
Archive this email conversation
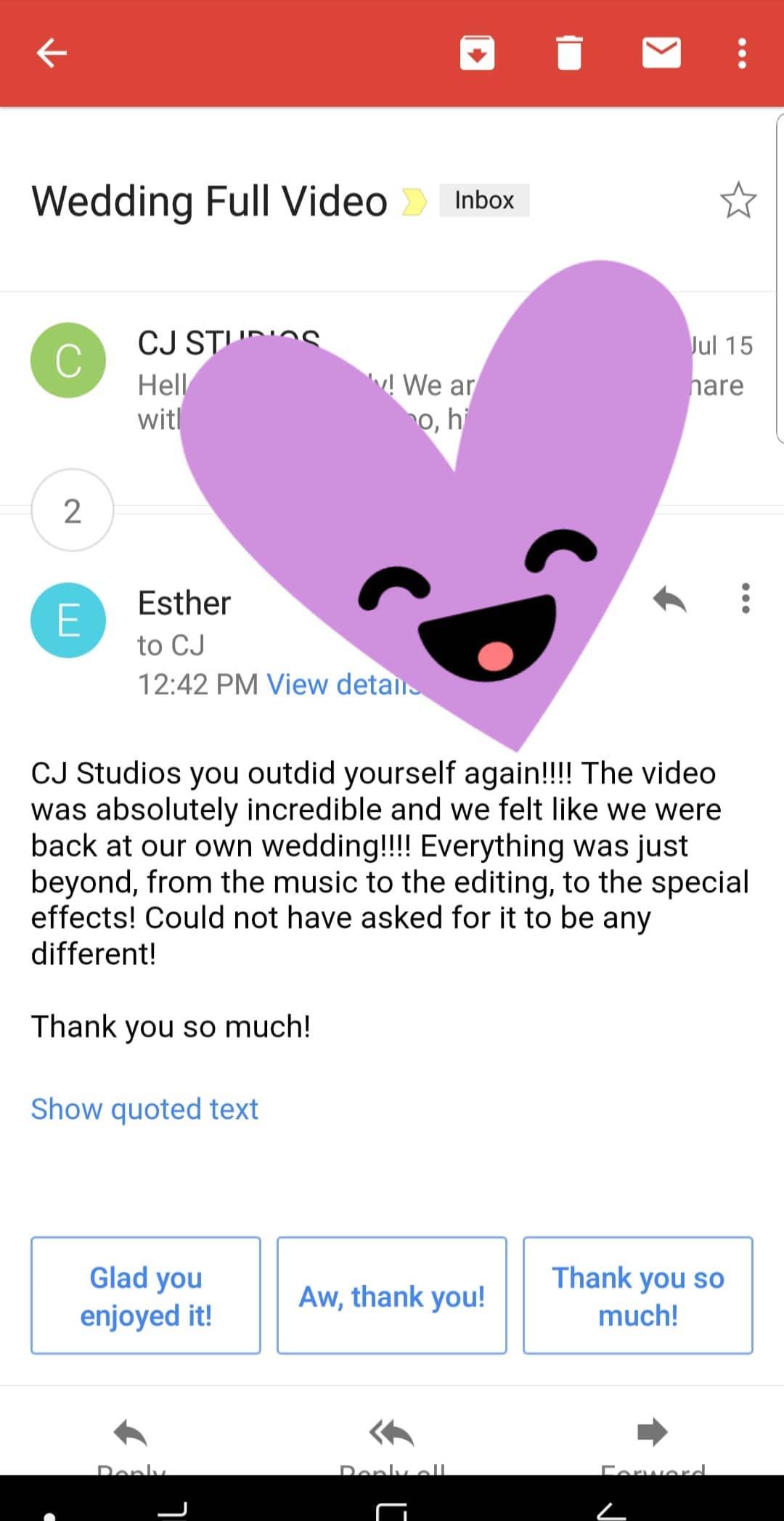coord(477,53)
